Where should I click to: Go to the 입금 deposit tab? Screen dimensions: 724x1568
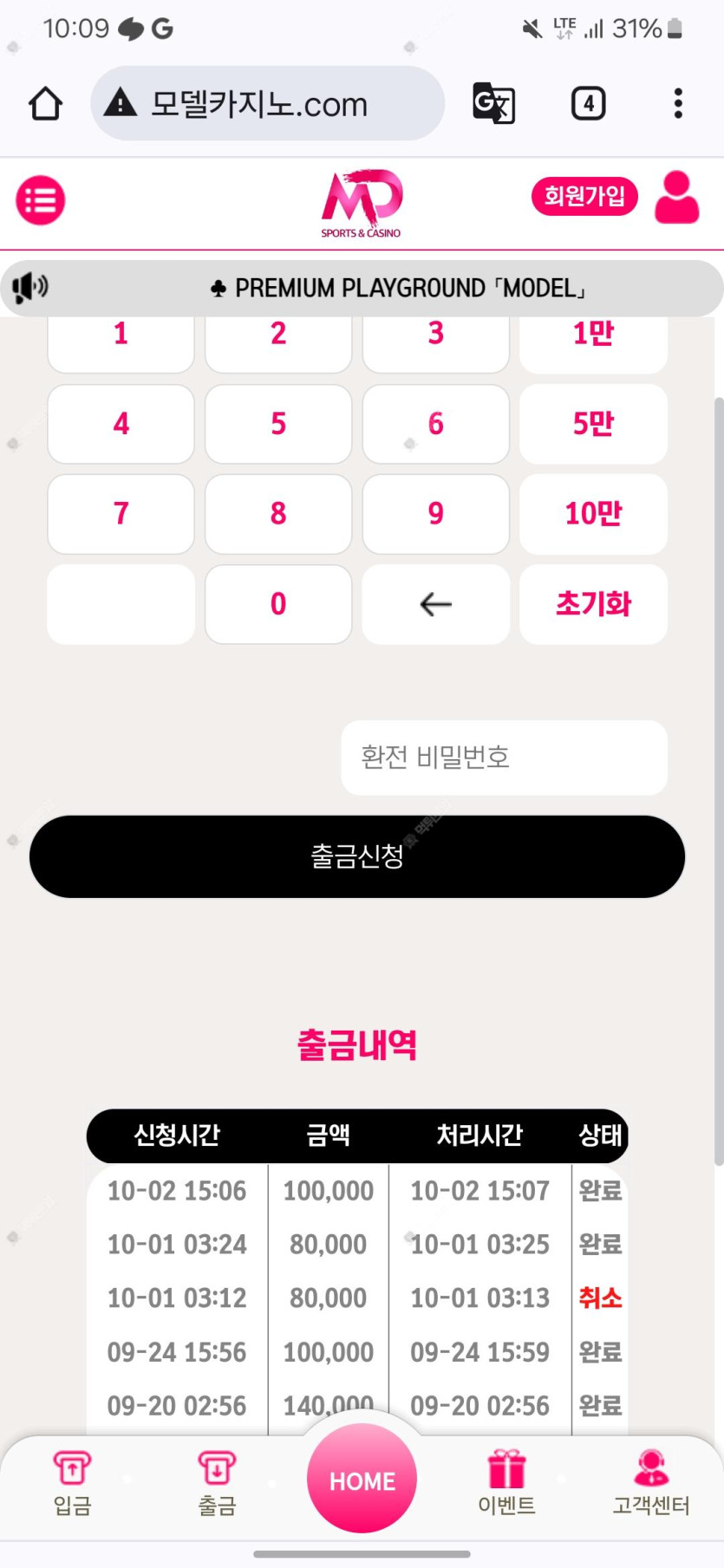coord(72,1484)
